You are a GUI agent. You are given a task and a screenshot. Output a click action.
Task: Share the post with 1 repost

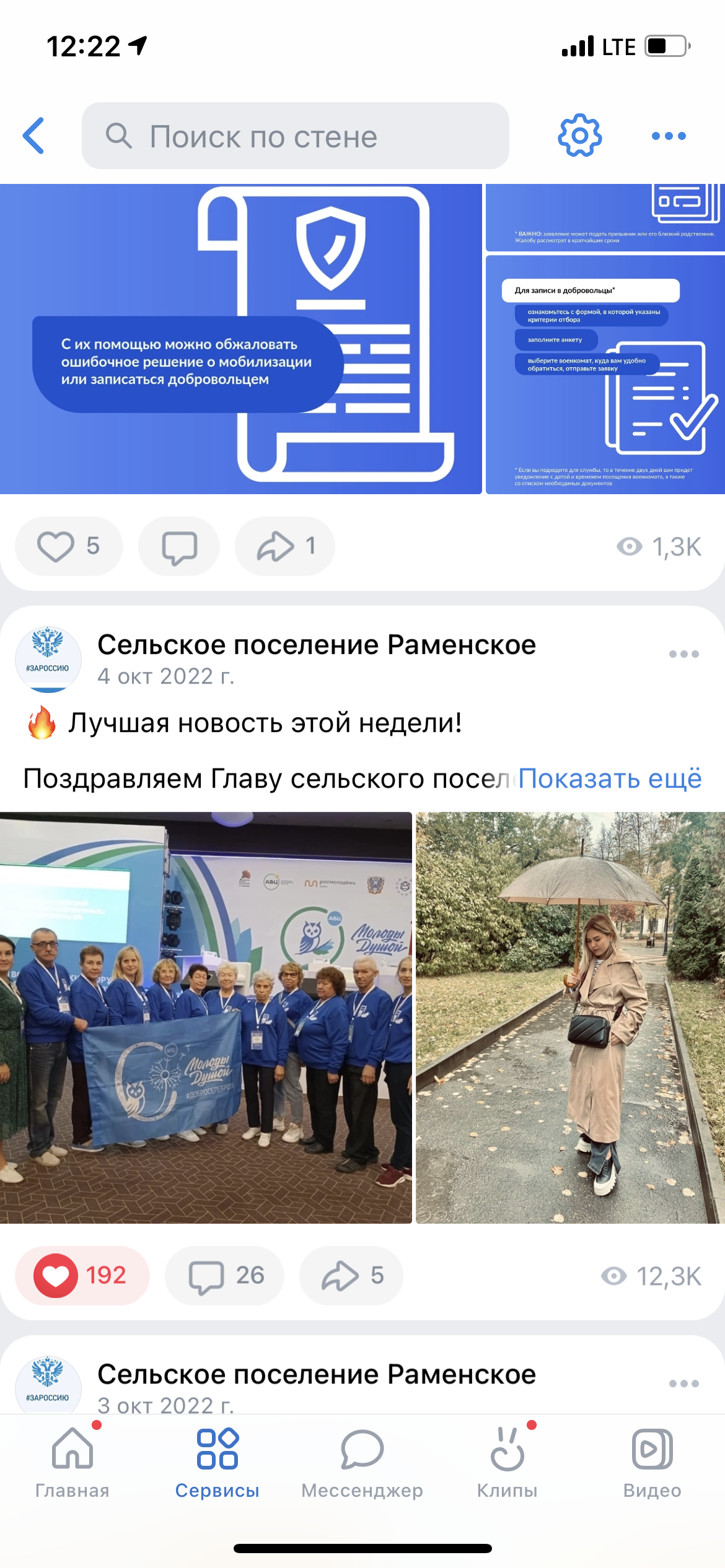[x=284, y=546]
